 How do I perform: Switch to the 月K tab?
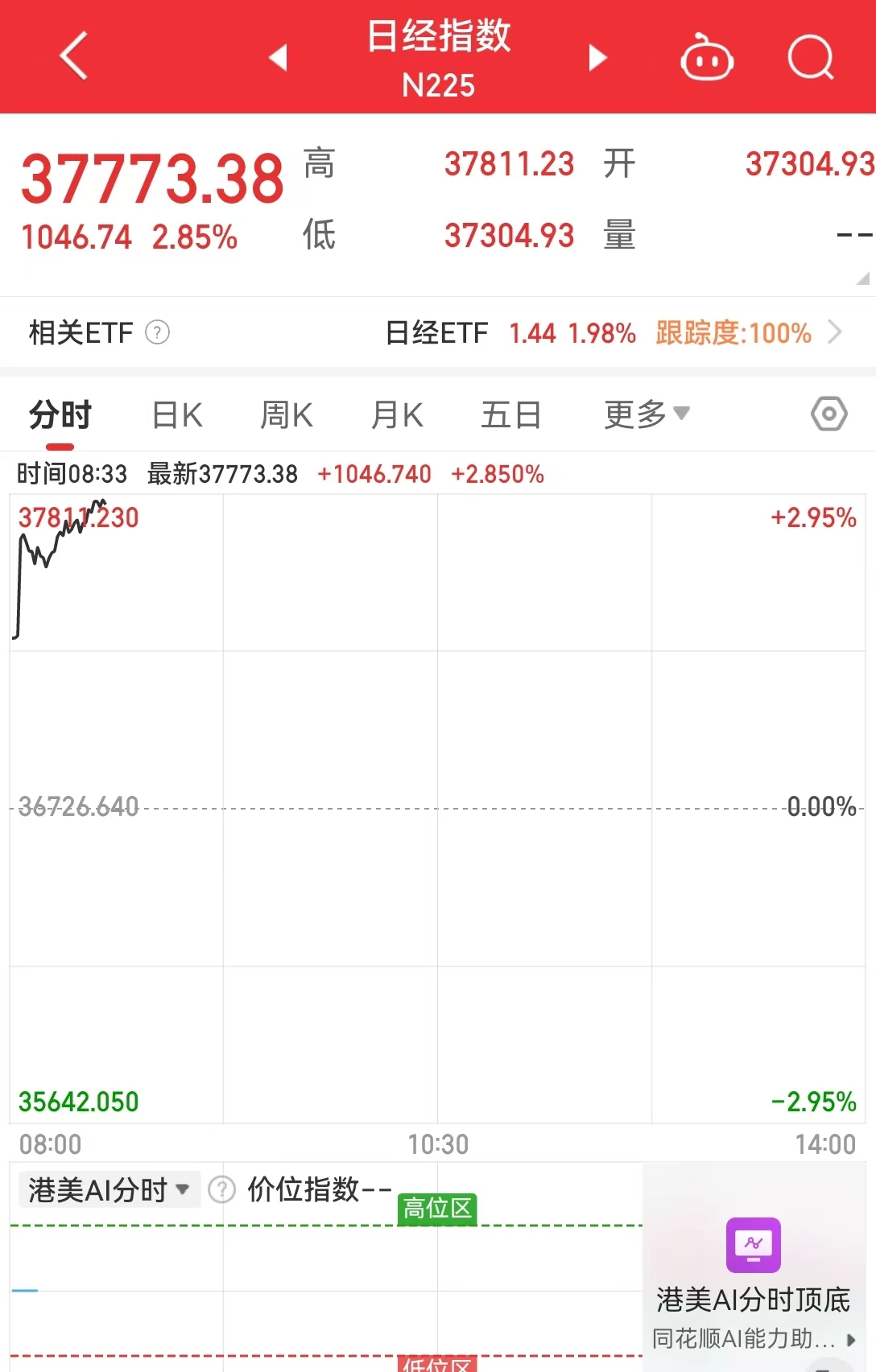coord(396,415)
